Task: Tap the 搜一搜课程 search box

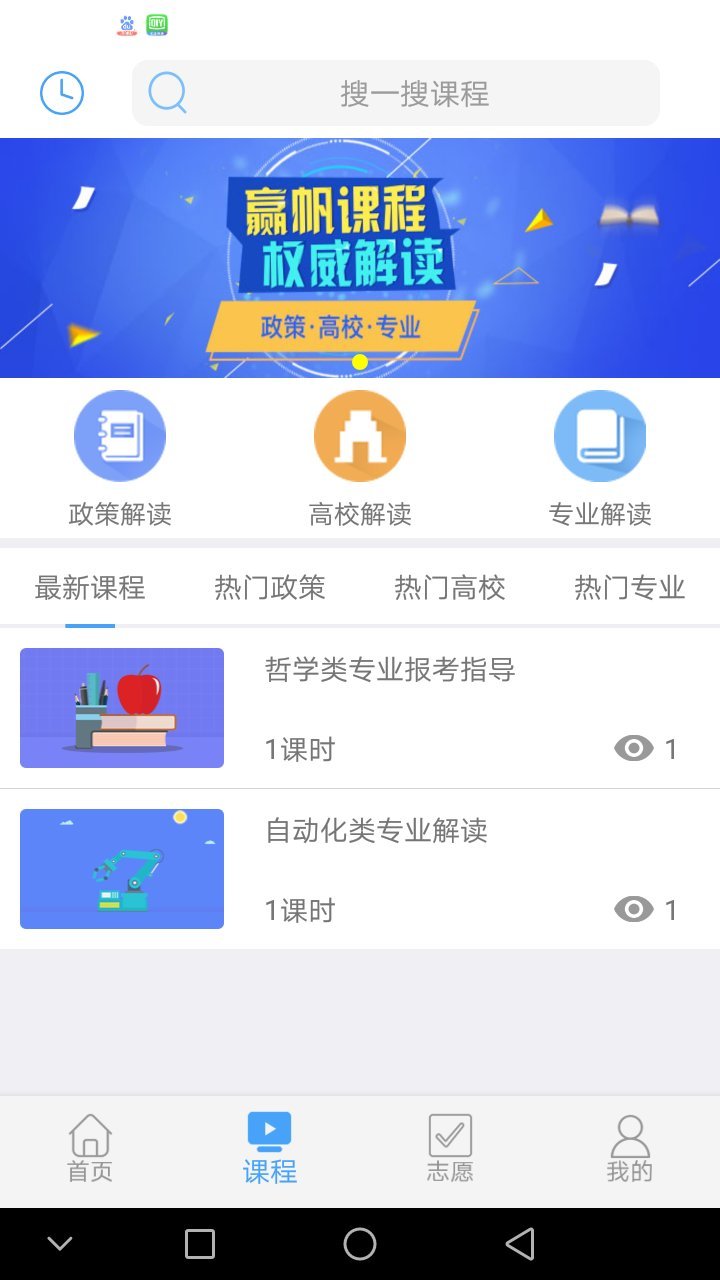Action: [x=396, y=93]
